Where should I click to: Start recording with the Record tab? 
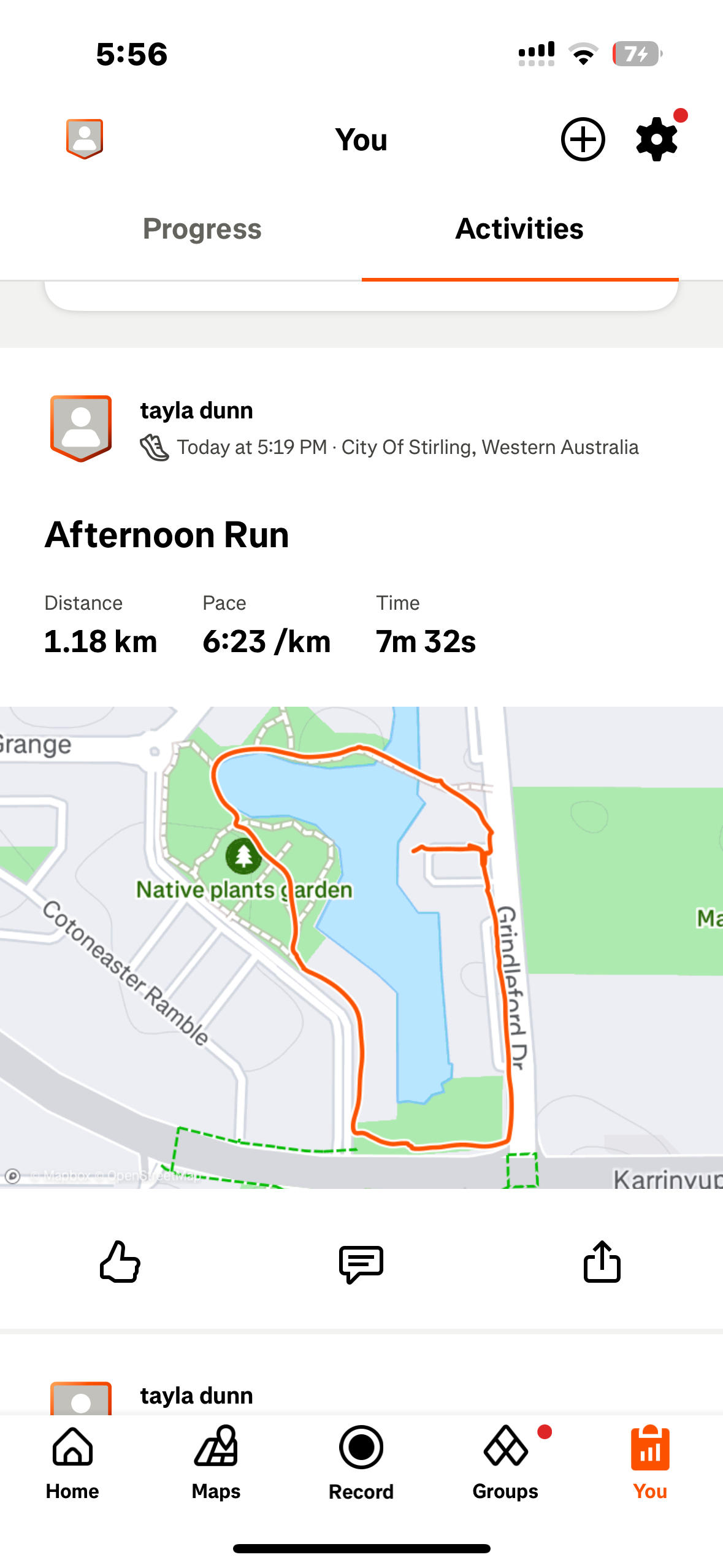[361, 1463]
